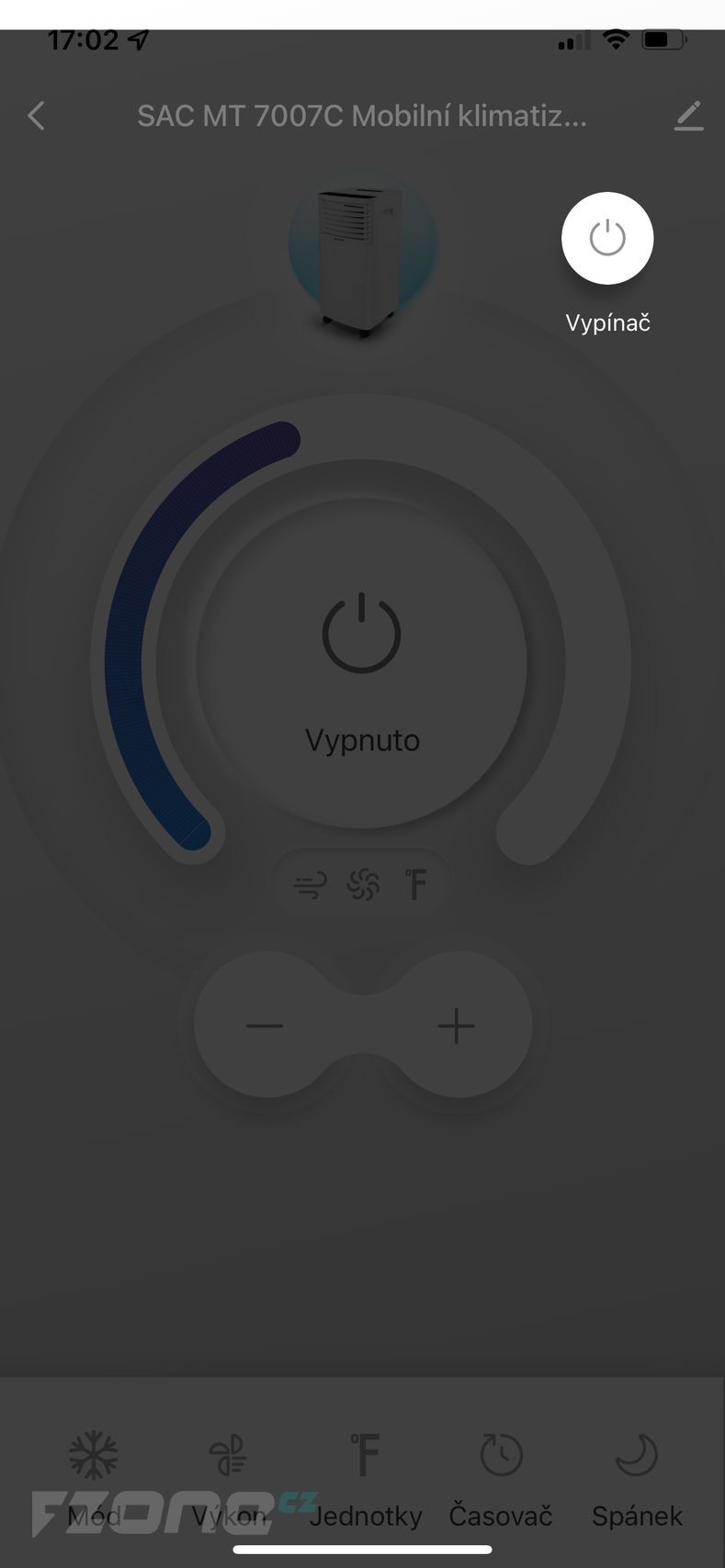The height and width of the screenshot is (1568, 725).
Task: Enable Spánek sleep mode
Action: pyautogui.click(x=637, y=1477)
